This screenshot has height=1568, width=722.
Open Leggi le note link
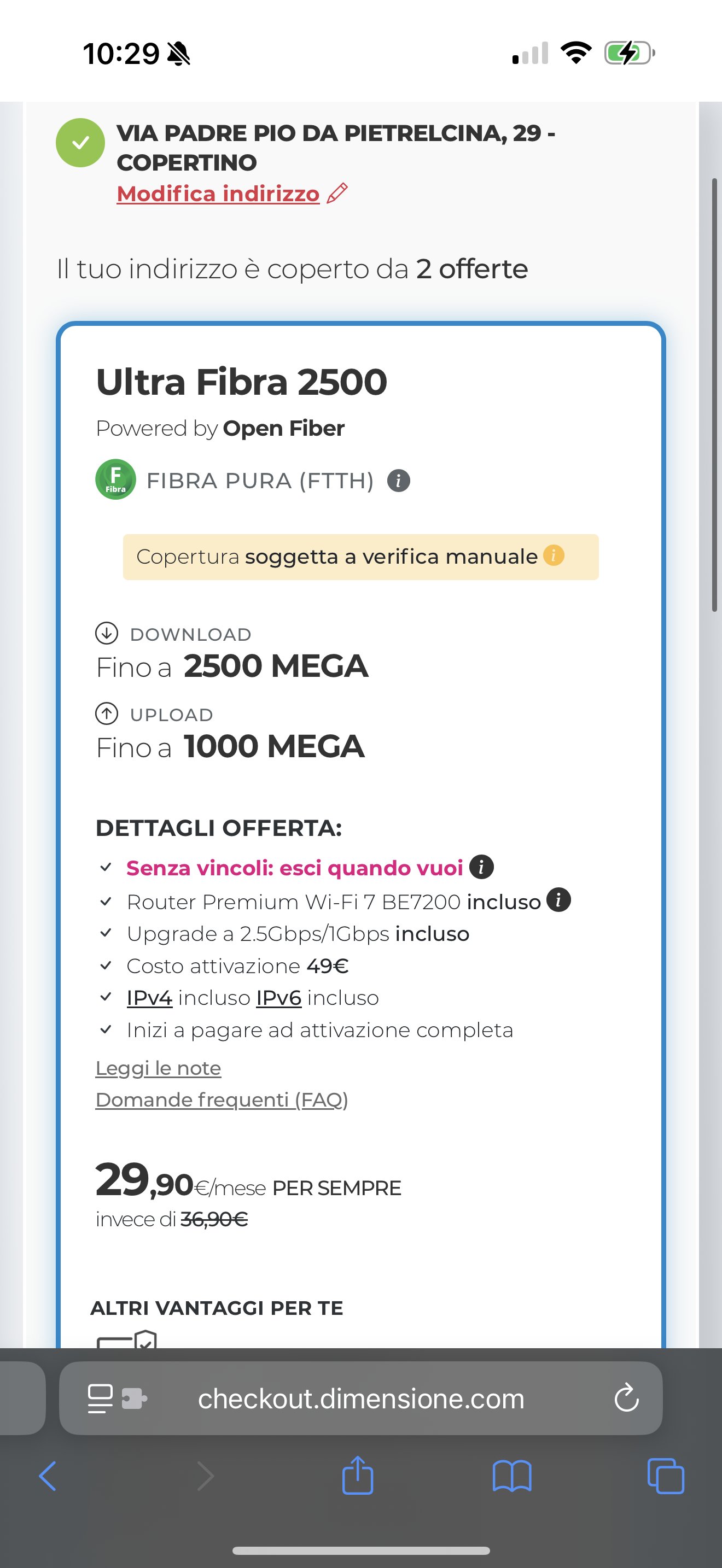158,1068
